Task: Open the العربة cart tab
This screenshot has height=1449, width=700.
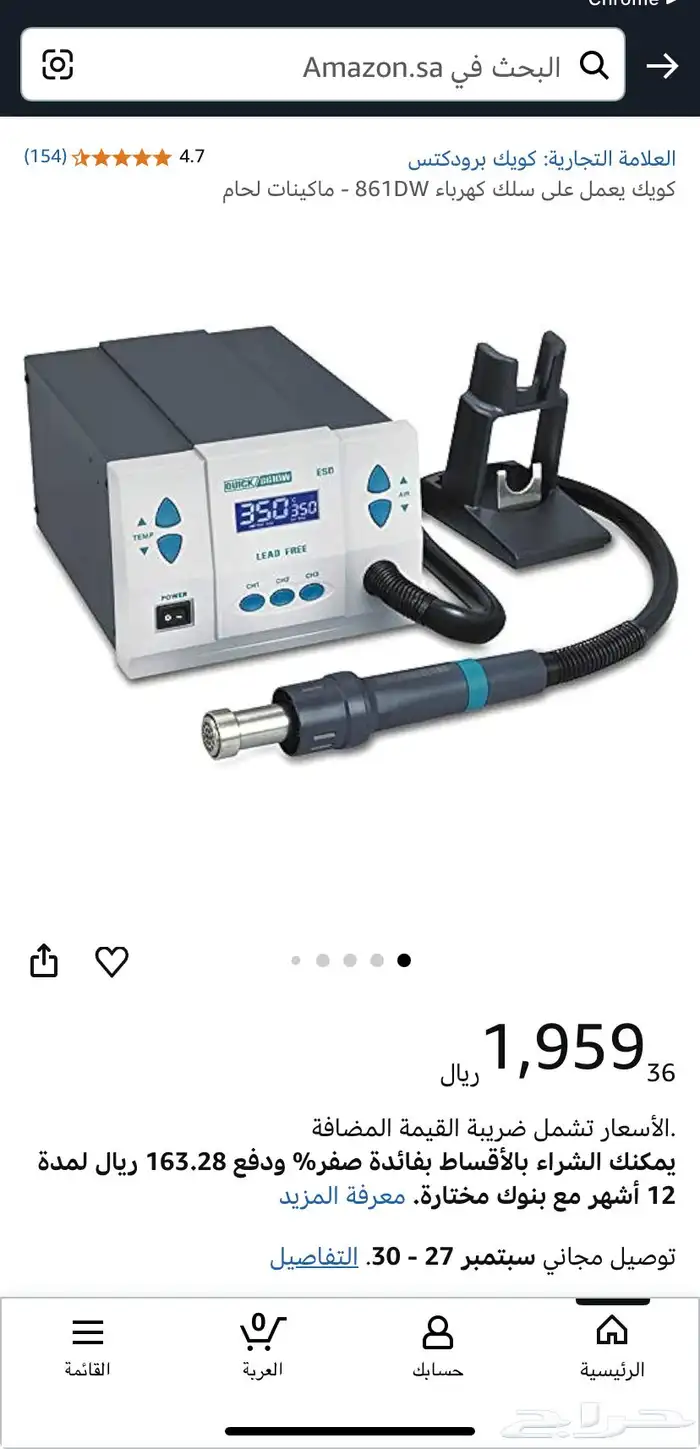Action: [x=262, y=1345]
